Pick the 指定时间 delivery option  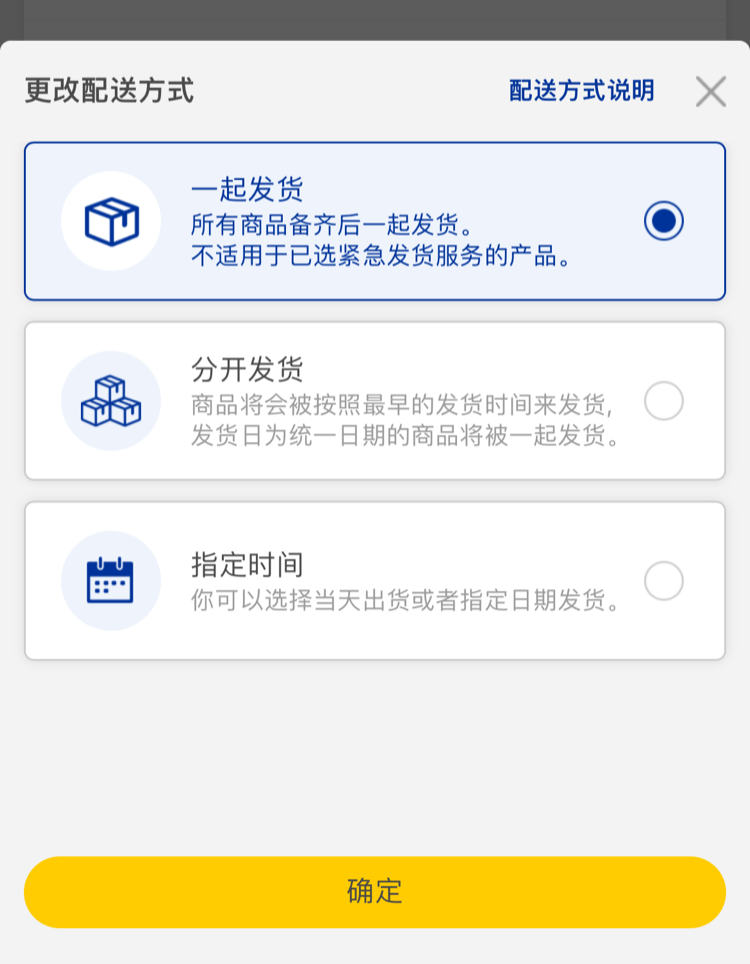pyautogui.click(x=663, y=581)
